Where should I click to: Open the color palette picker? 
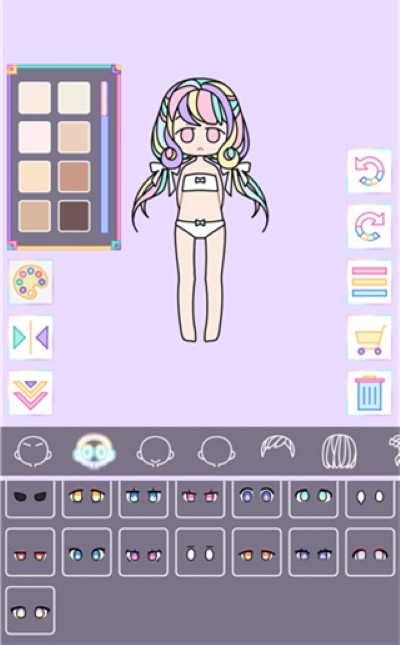click(x=30, y=282)
